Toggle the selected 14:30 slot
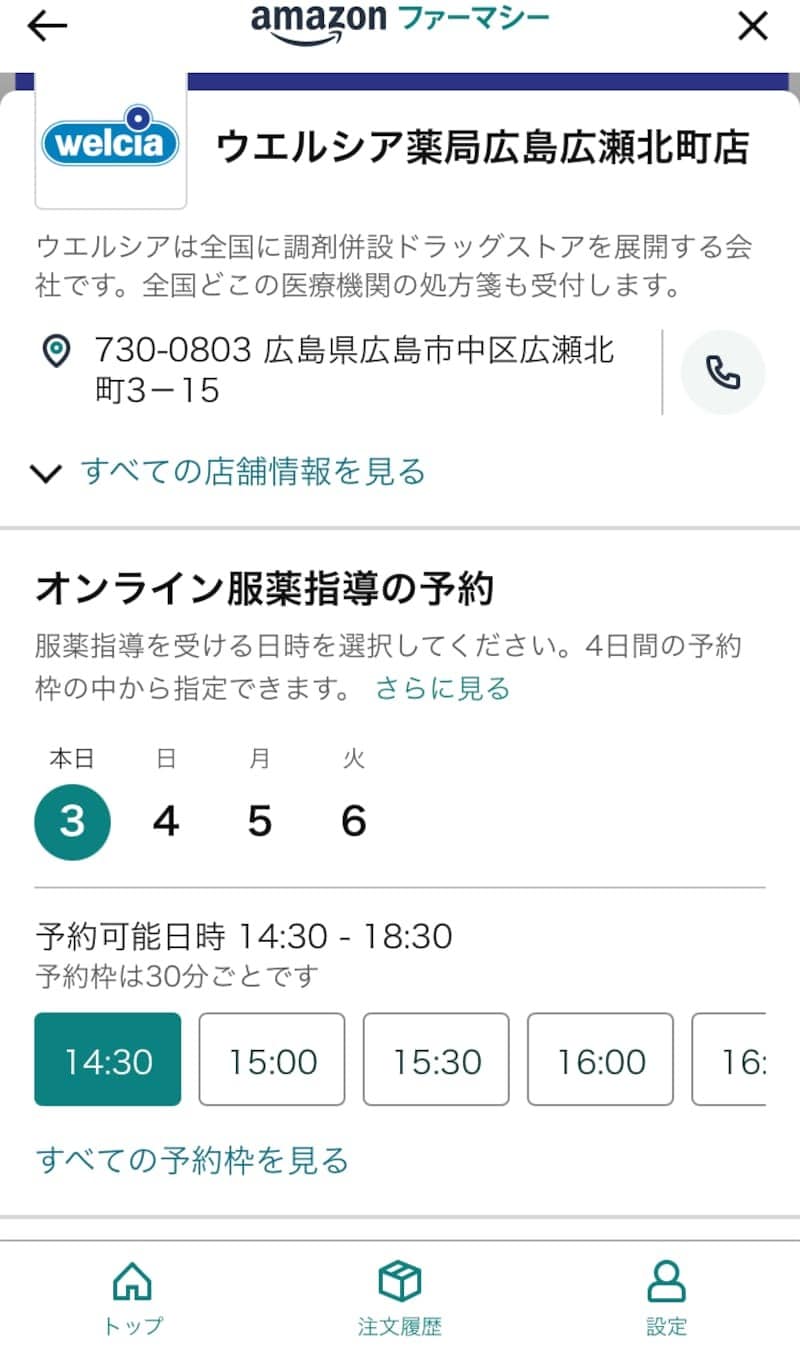The image size is (800, 1359). tap(107, 1060)
